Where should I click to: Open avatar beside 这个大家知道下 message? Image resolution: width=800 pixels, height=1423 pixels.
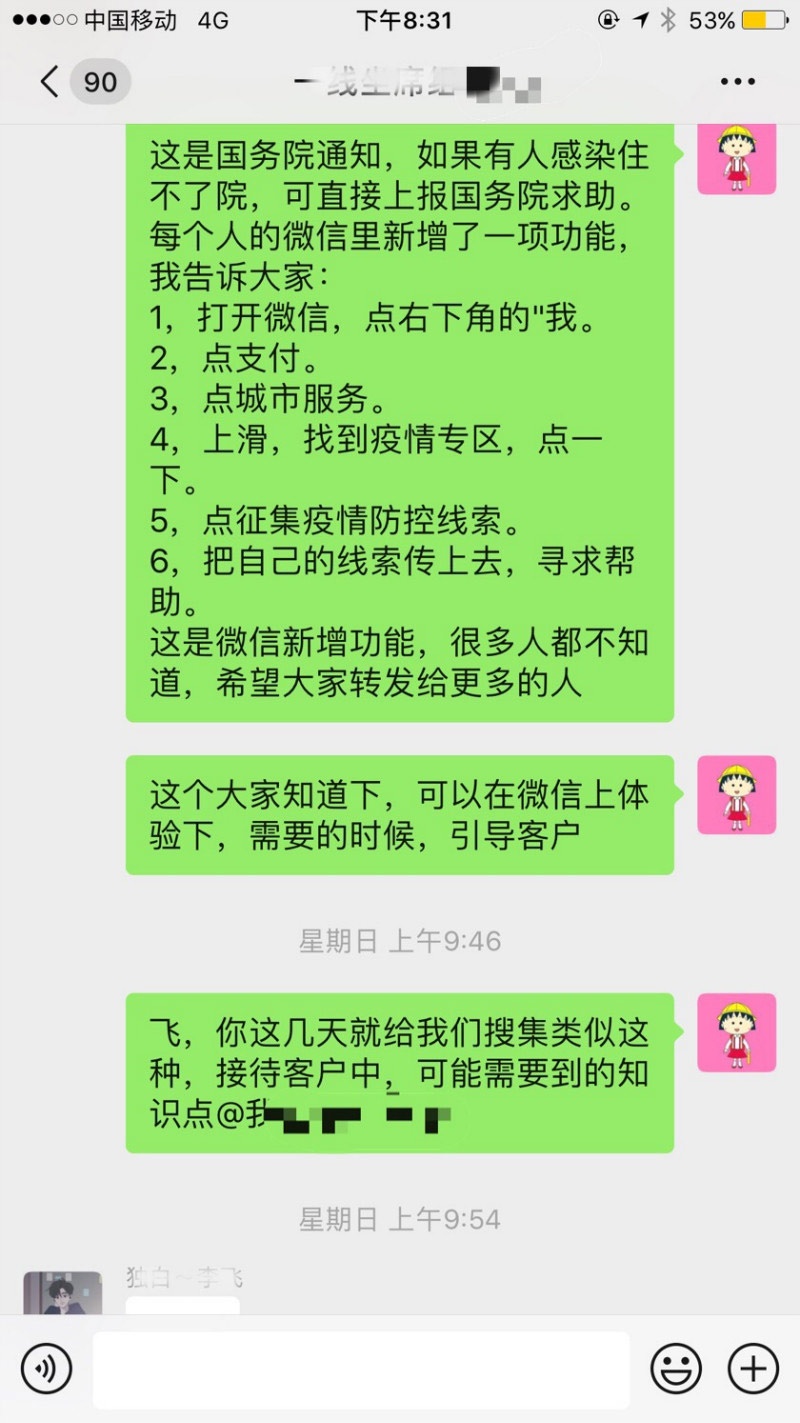coord(736,794)
